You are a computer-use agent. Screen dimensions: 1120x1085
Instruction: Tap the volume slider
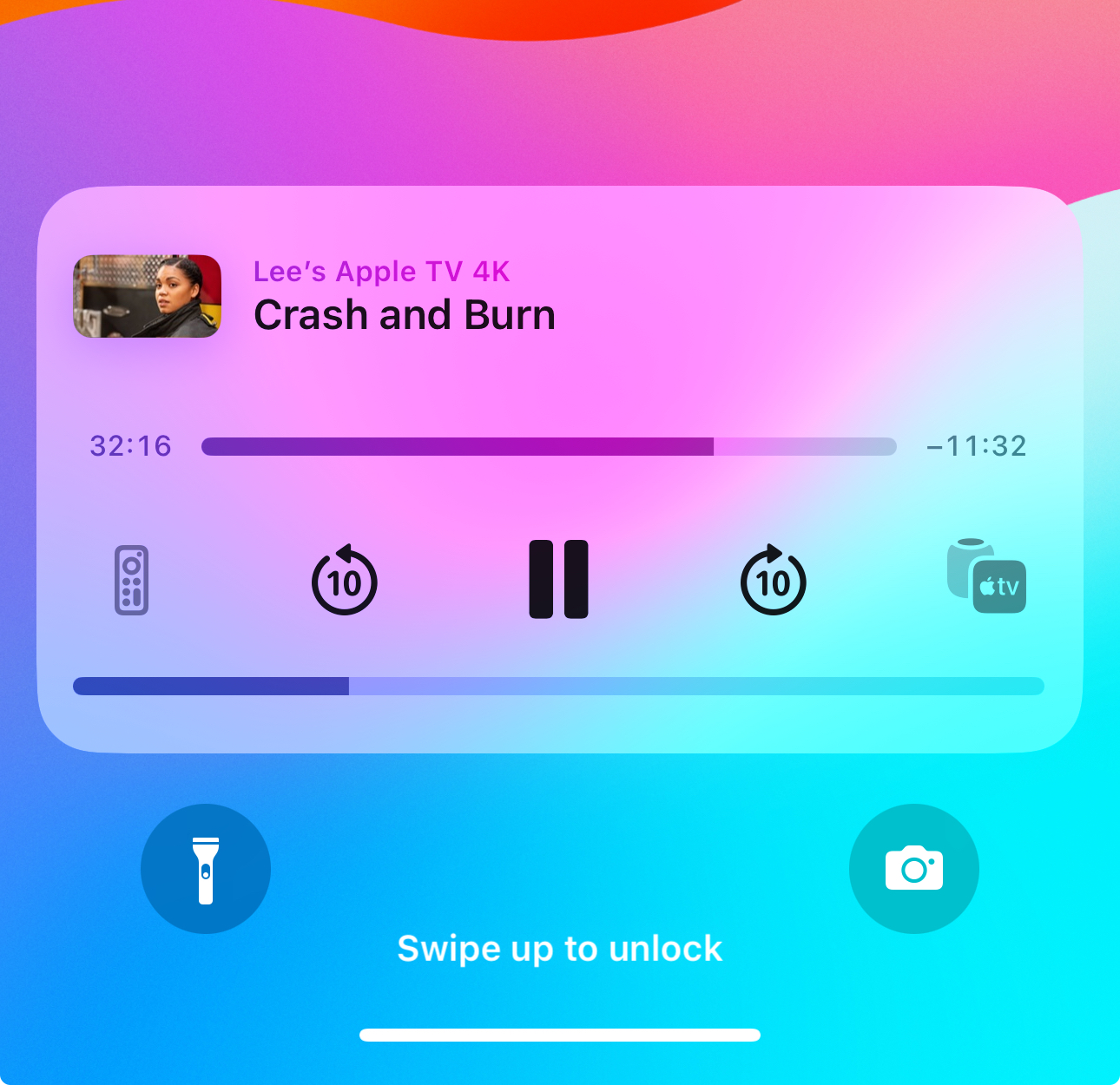coord(558,687)
